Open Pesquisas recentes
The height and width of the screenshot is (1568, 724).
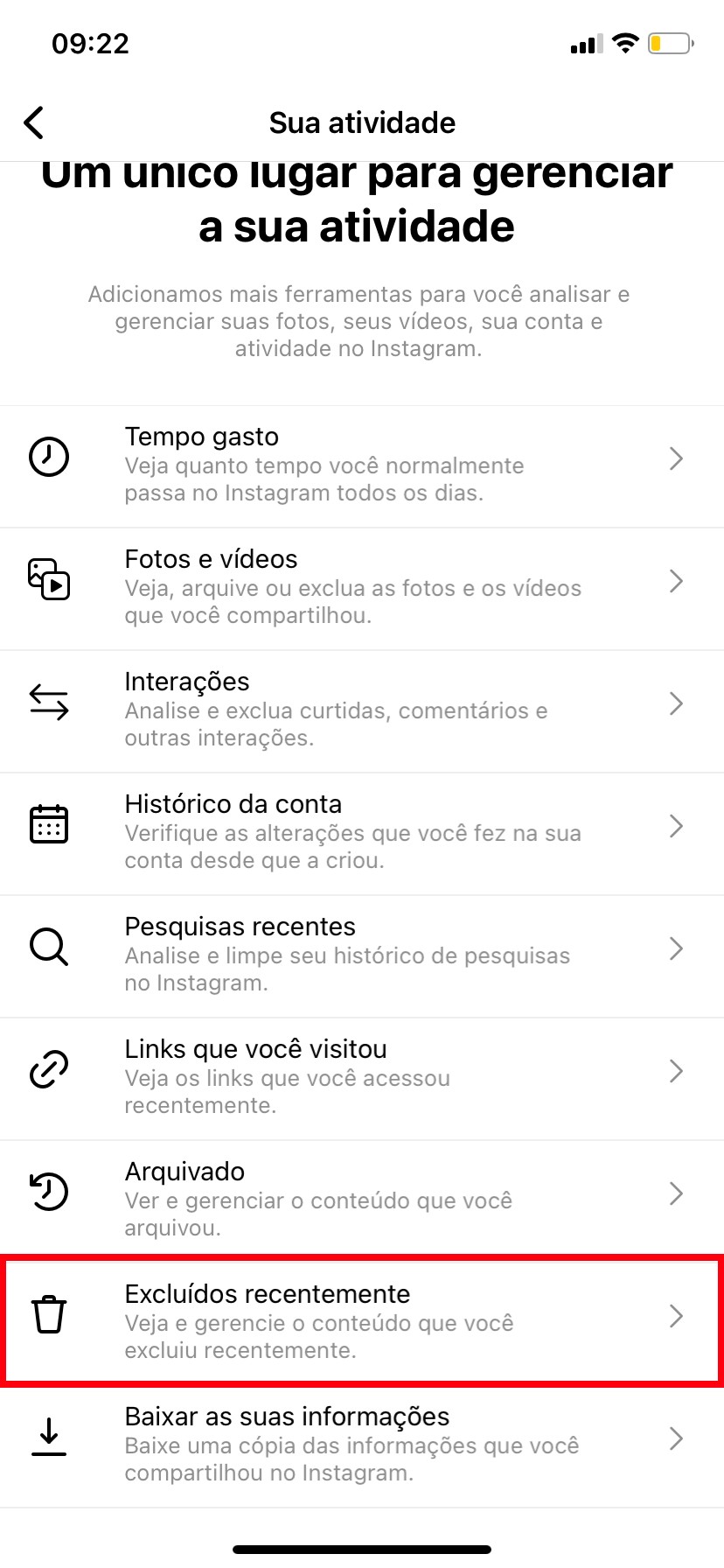pos(362,955)
